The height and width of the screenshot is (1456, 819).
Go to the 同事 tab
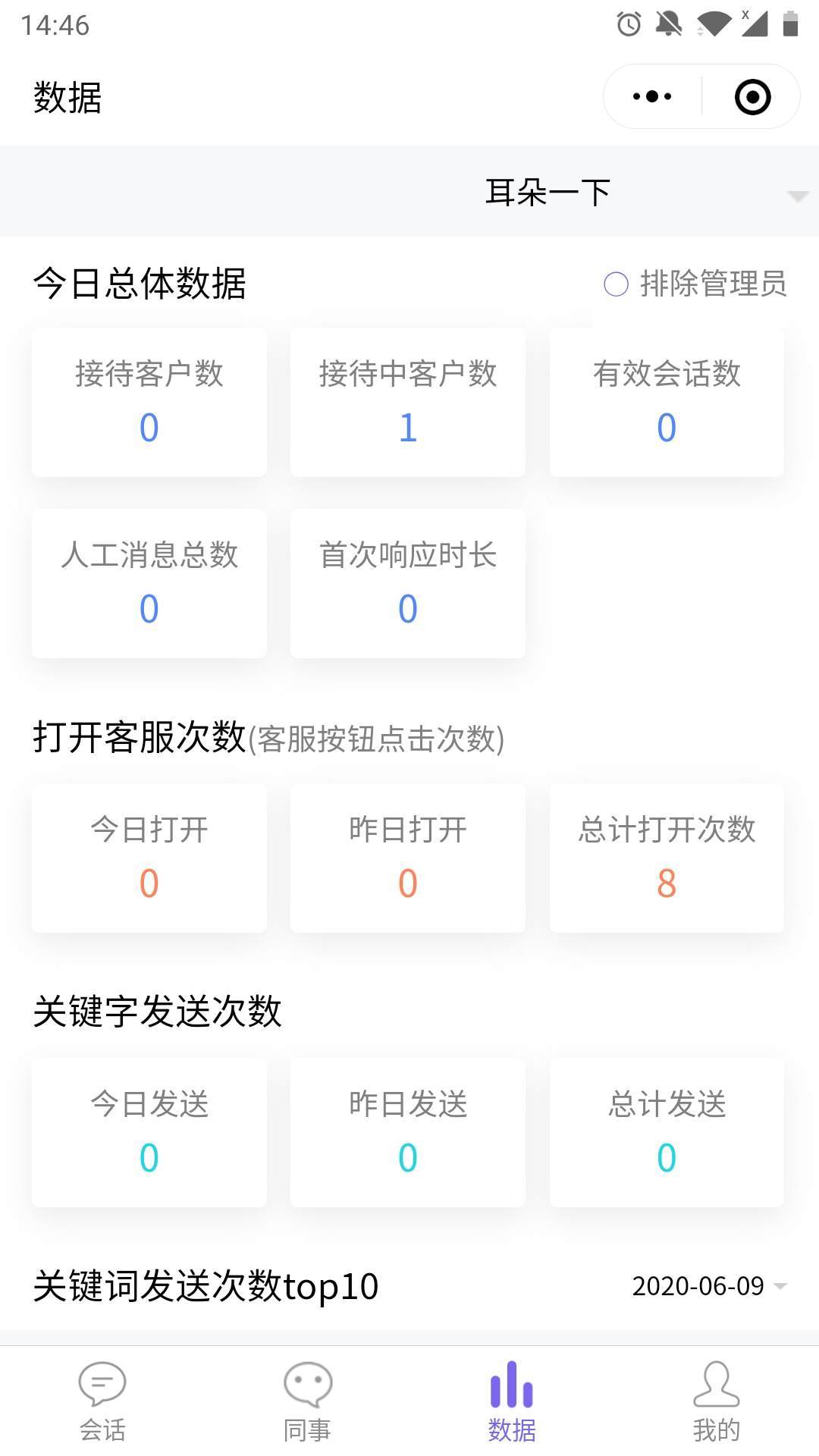[307, 1401]
